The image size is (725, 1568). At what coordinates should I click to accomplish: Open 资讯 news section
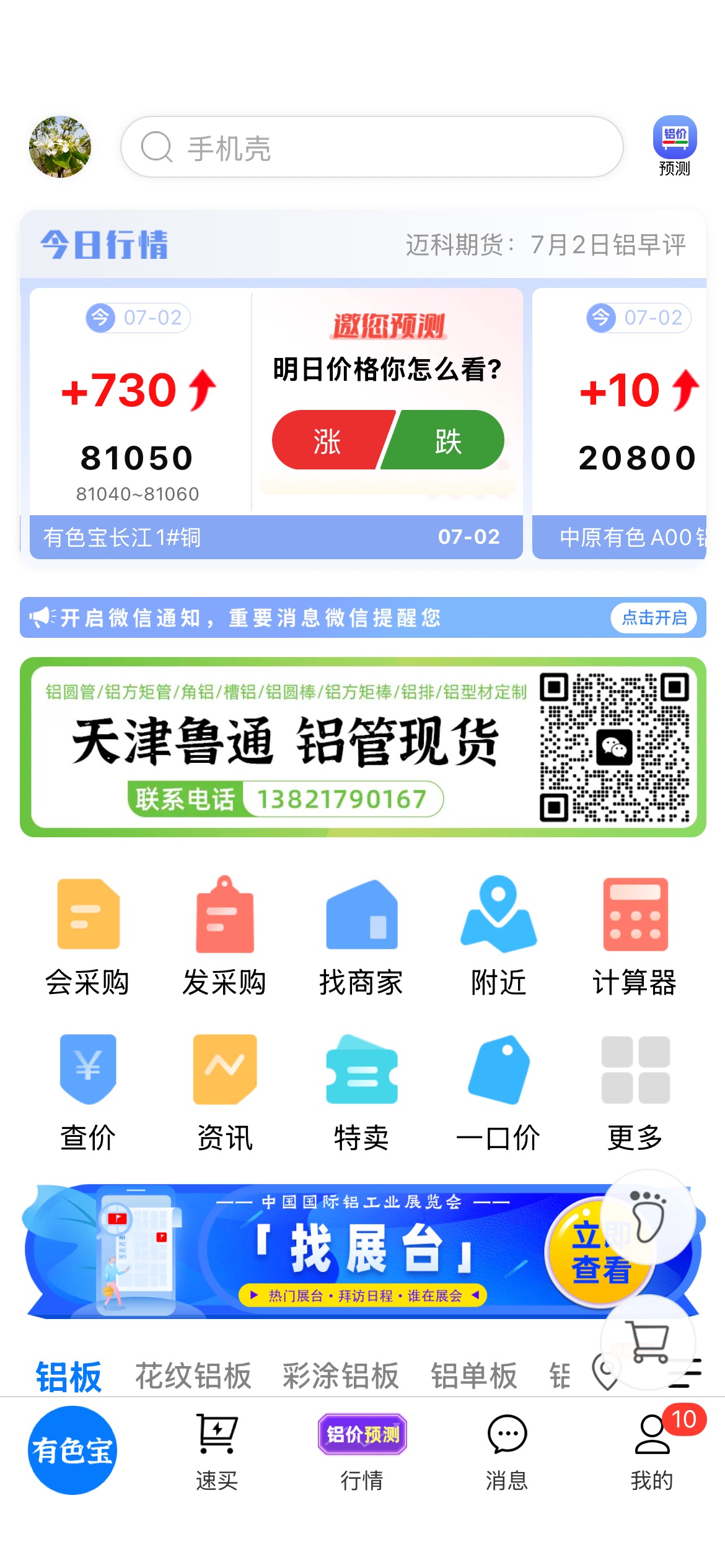coord(224,1092)
